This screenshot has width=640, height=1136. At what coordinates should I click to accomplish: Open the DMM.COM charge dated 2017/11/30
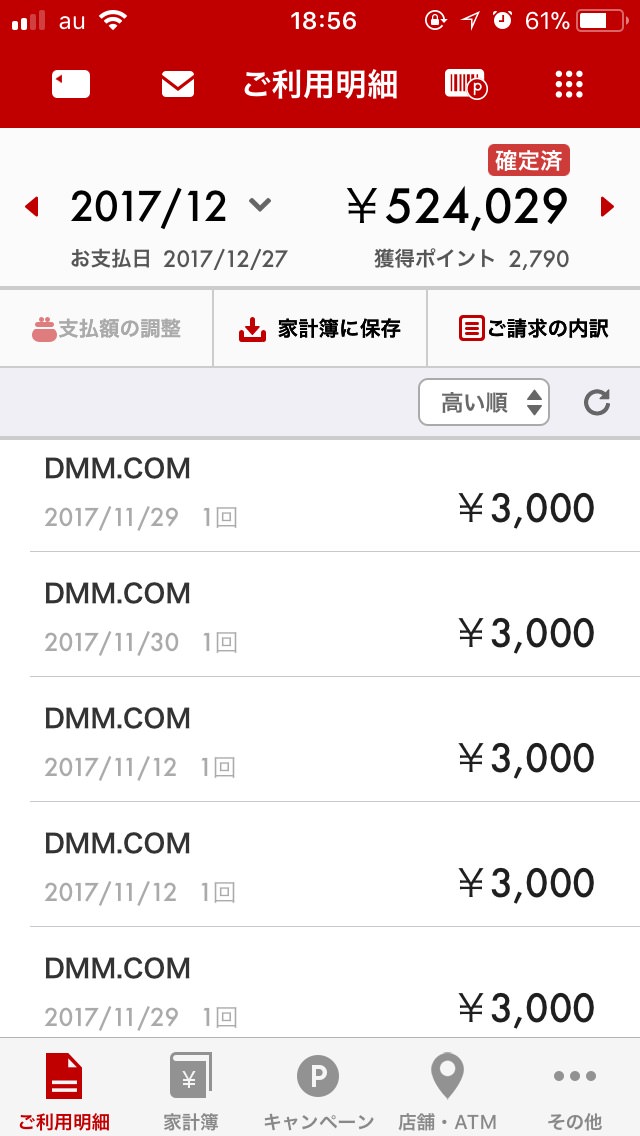(320, 614)
